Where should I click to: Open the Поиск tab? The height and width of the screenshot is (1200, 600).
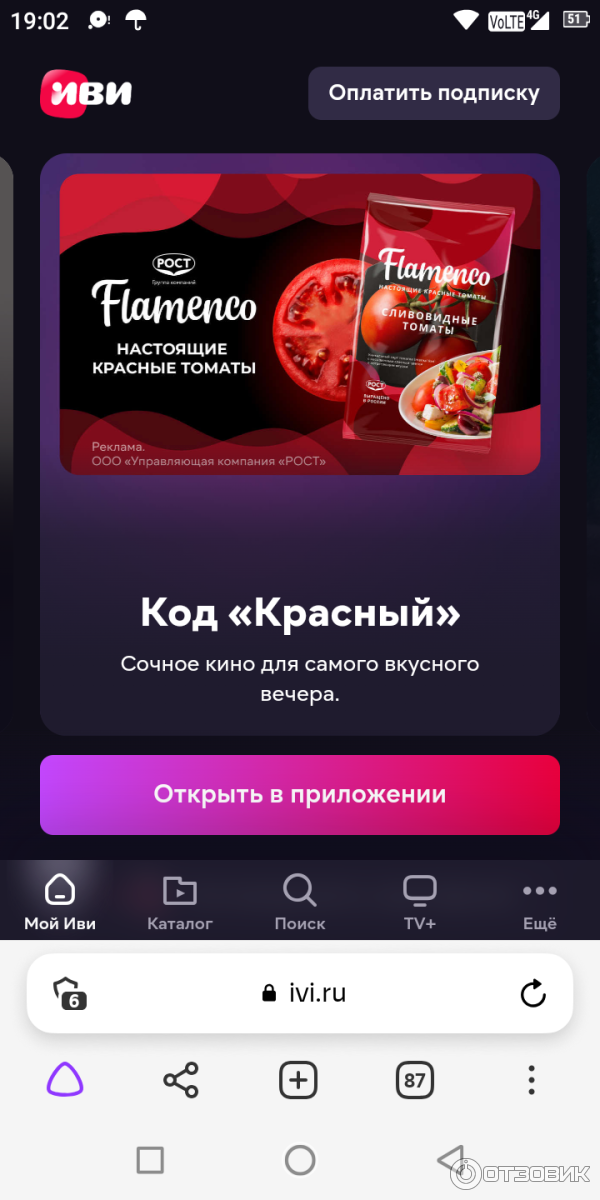coord(300,901)
